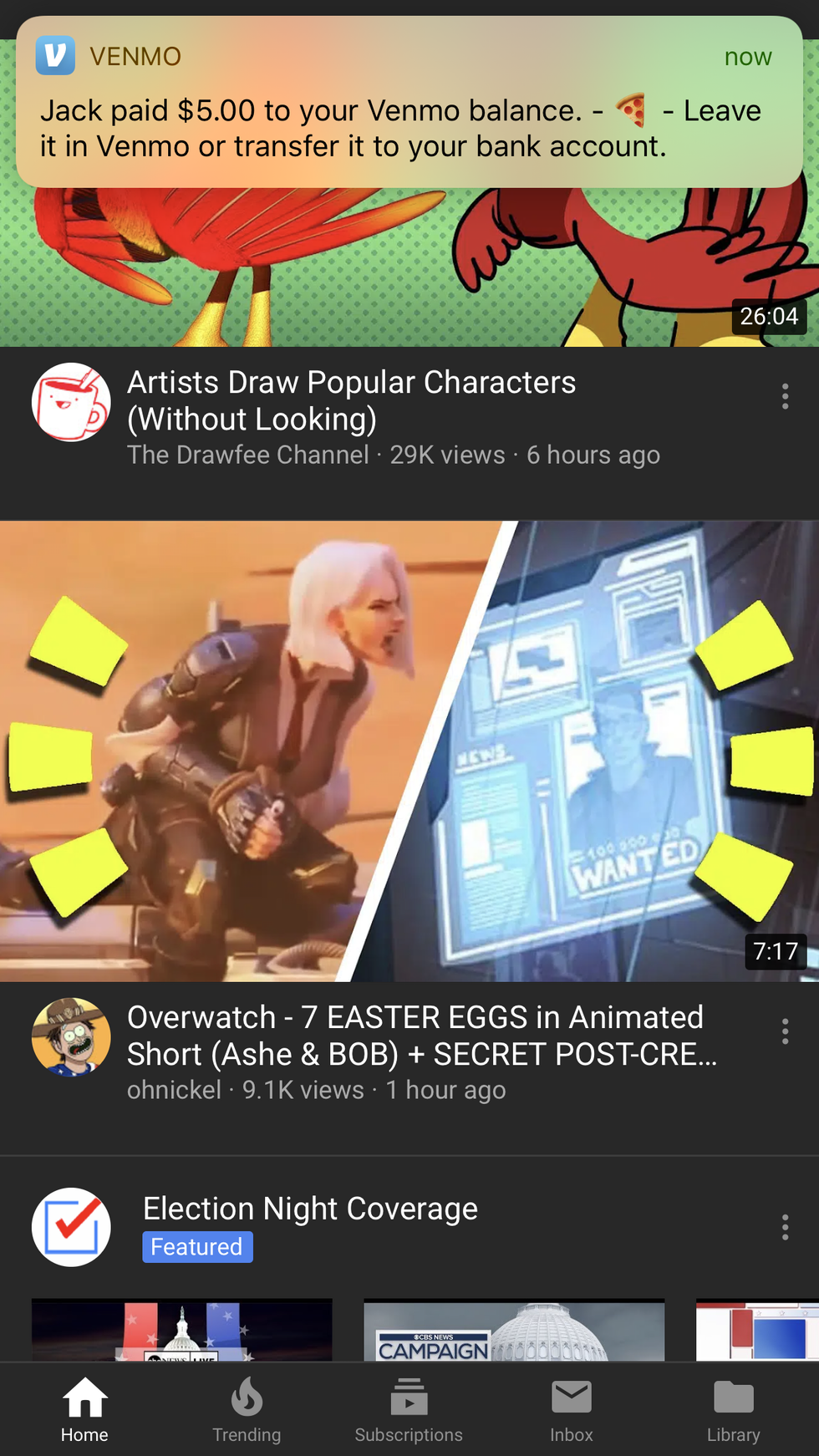Screen dimensions: 819x1456
Task: Open the CBS News Campaign video
Action: tap(514, 1330)
